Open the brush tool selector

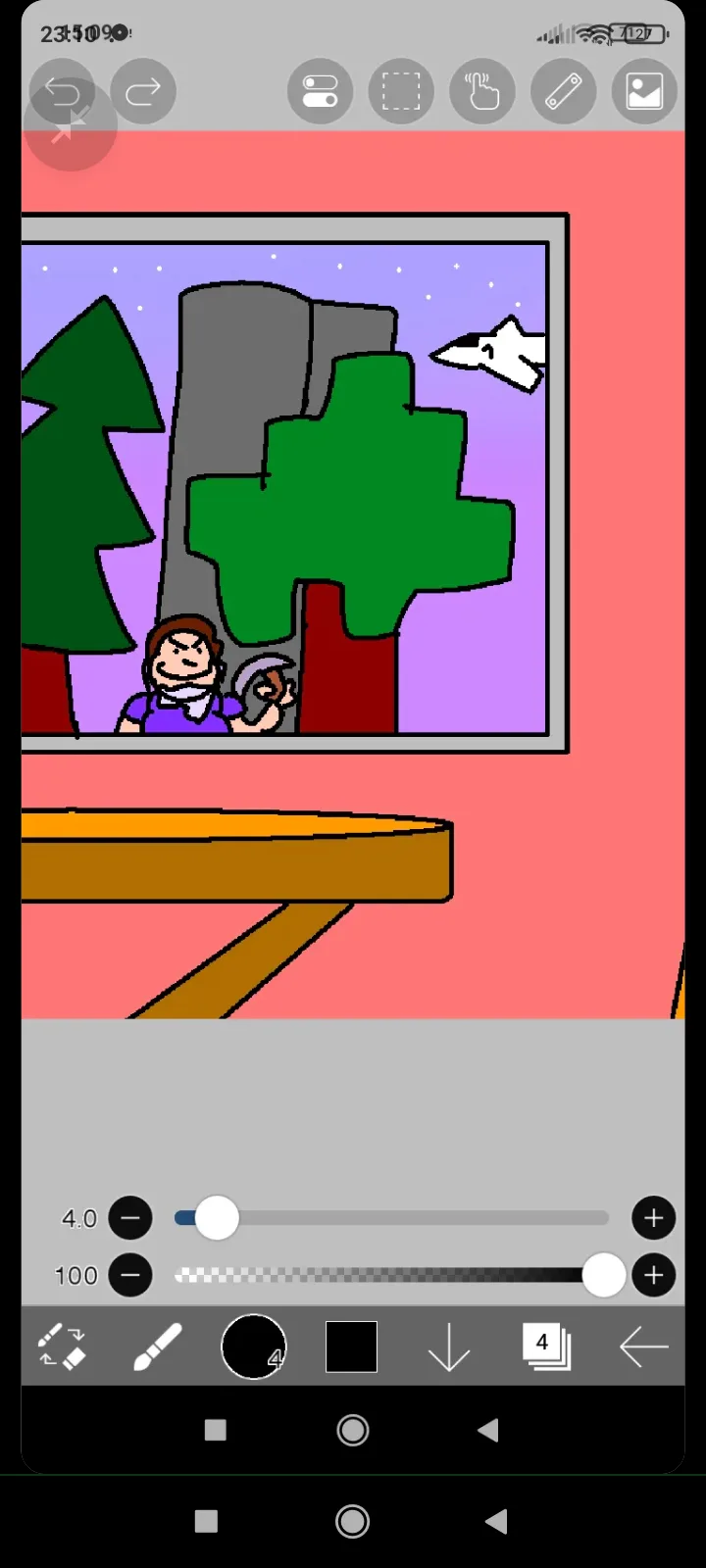pyautogui.click(x=157, y=1347)
